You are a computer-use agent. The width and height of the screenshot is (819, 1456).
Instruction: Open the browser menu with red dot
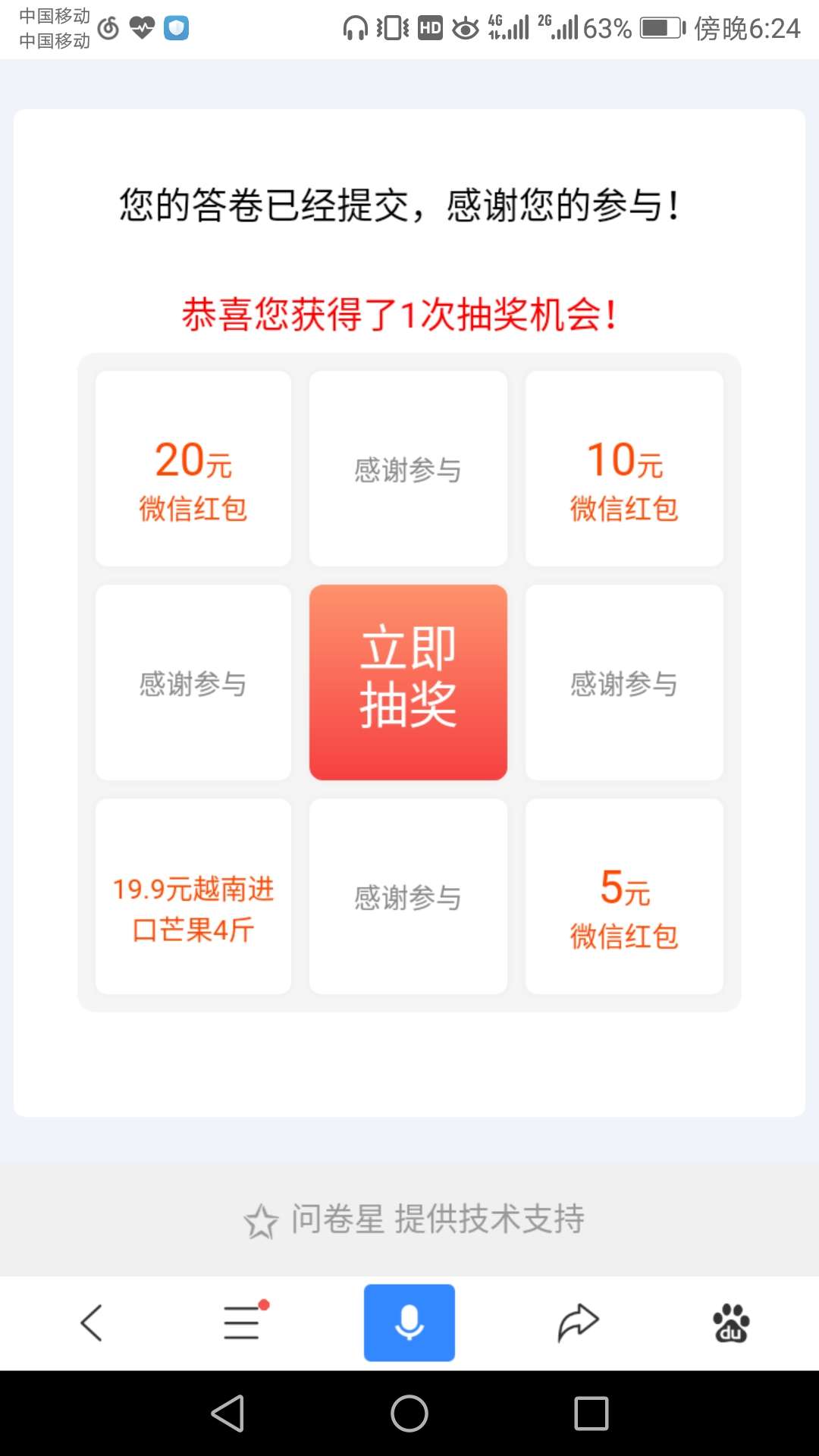click(243, 1323)
